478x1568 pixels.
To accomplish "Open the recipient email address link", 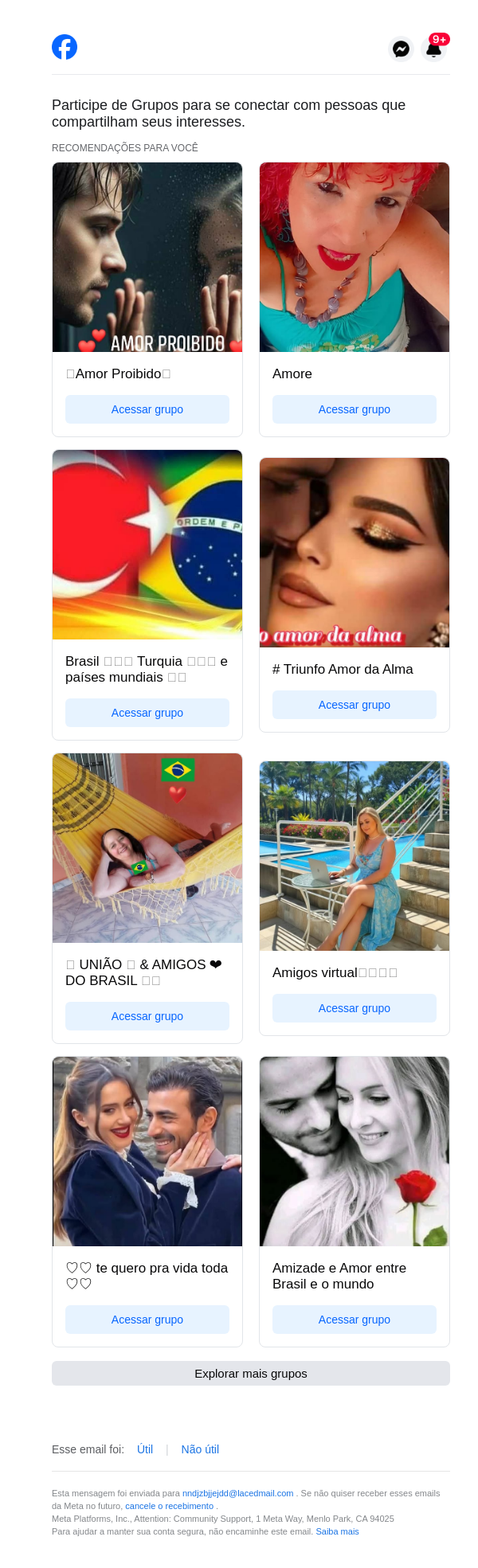I will point(237,1493).
